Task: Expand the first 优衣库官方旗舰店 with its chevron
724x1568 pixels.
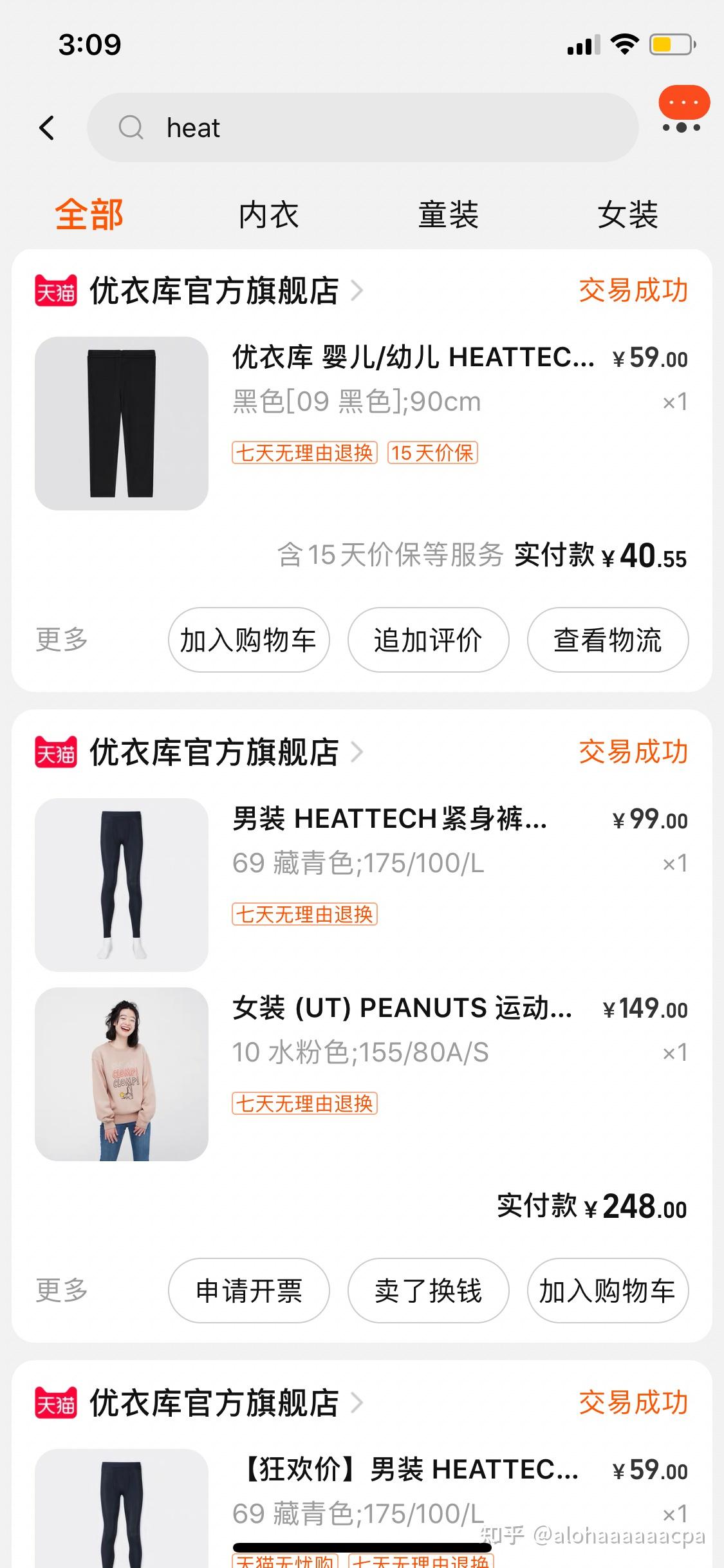Action: pyautogui.click(x=359, y=291)
